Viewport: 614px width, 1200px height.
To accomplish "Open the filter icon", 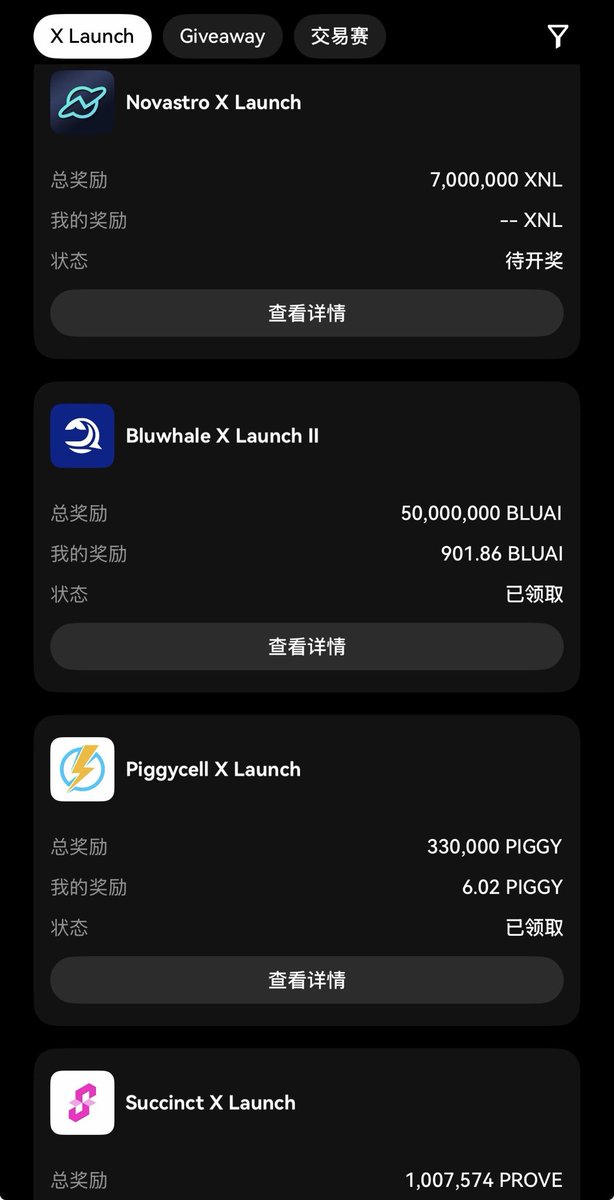I will tap(558, 37).
